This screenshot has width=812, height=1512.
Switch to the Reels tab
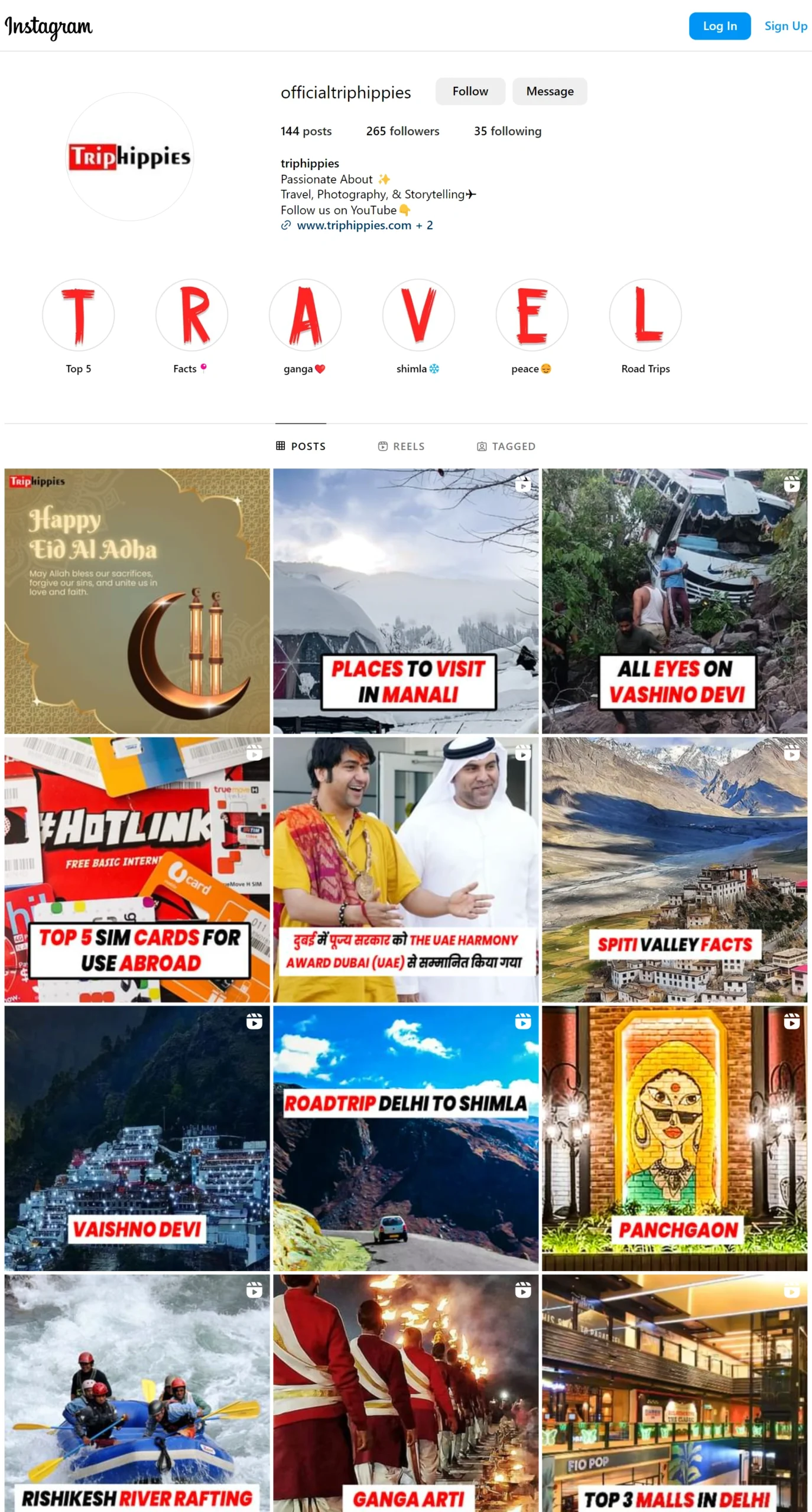point(401,447)
